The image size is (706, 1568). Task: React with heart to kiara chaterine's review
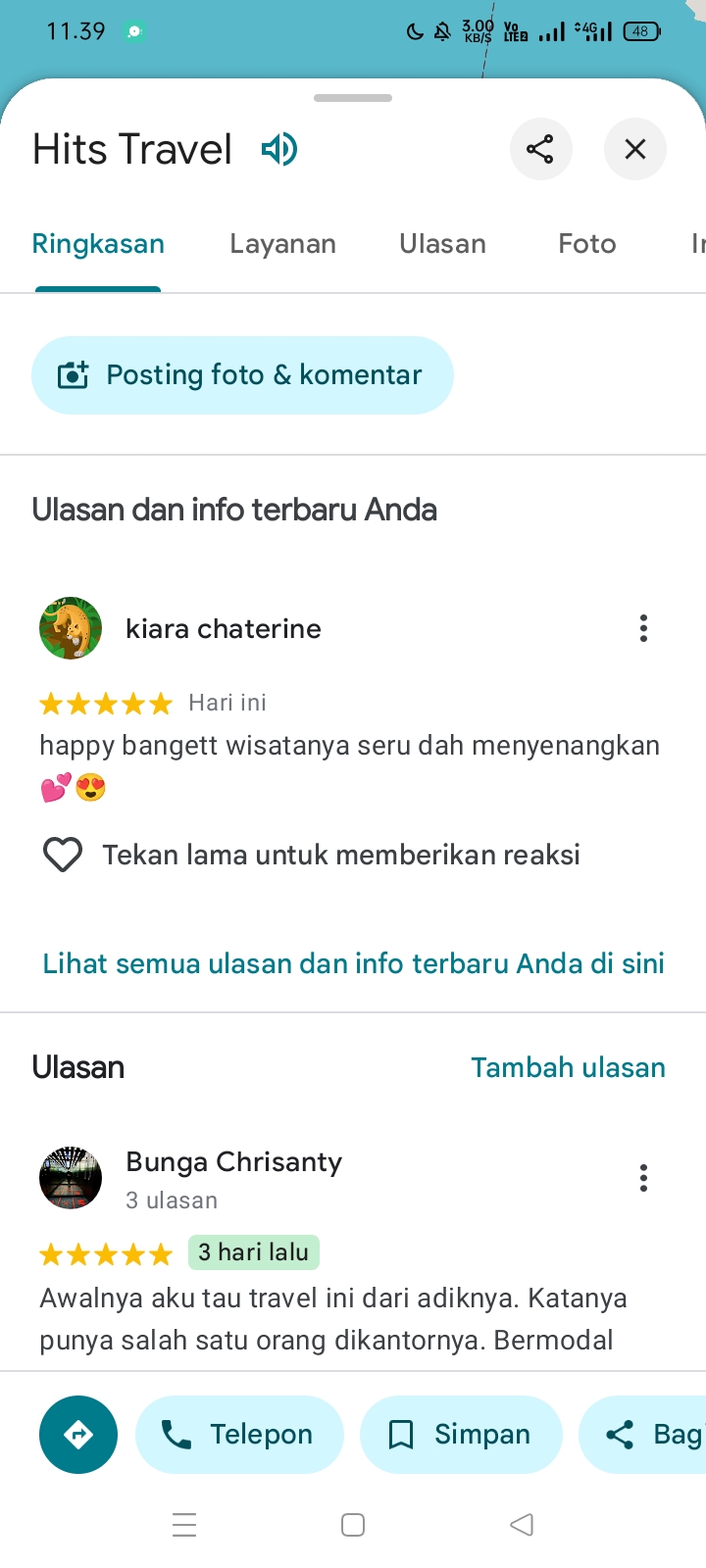63,855
